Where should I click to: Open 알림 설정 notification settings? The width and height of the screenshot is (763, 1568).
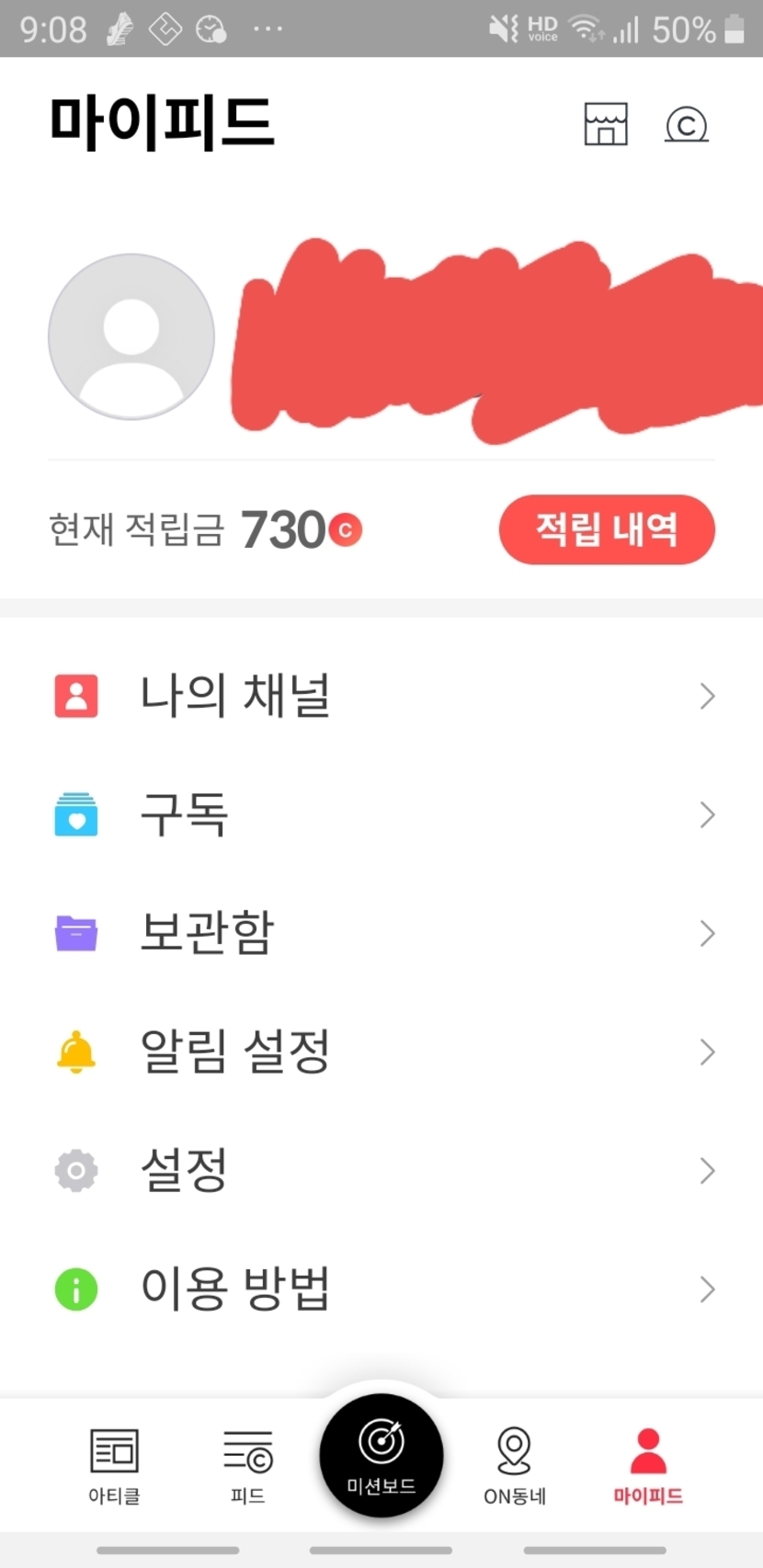[381, 1051]
